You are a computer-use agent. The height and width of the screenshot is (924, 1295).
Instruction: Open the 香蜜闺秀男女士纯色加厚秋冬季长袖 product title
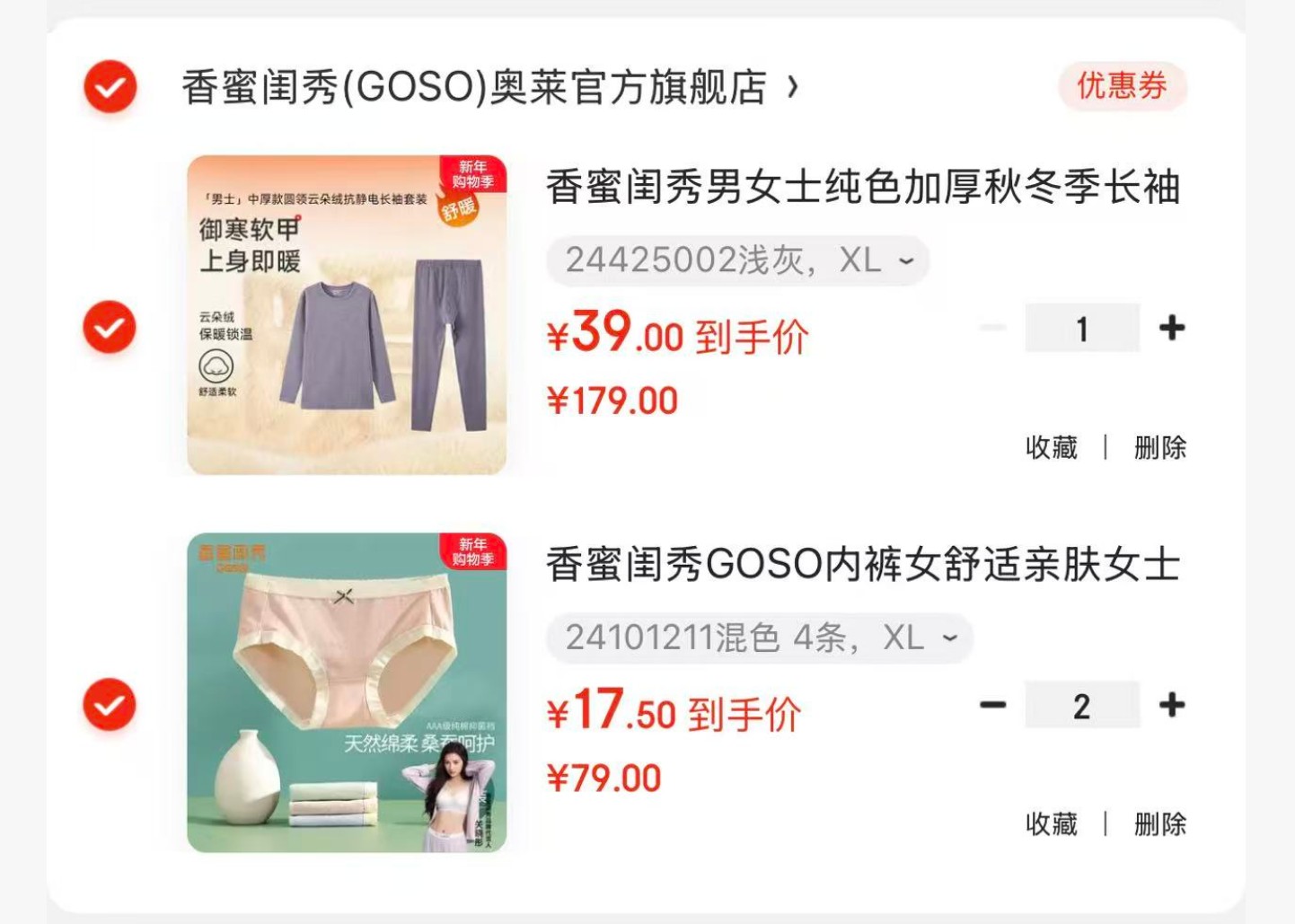[862, 188]
